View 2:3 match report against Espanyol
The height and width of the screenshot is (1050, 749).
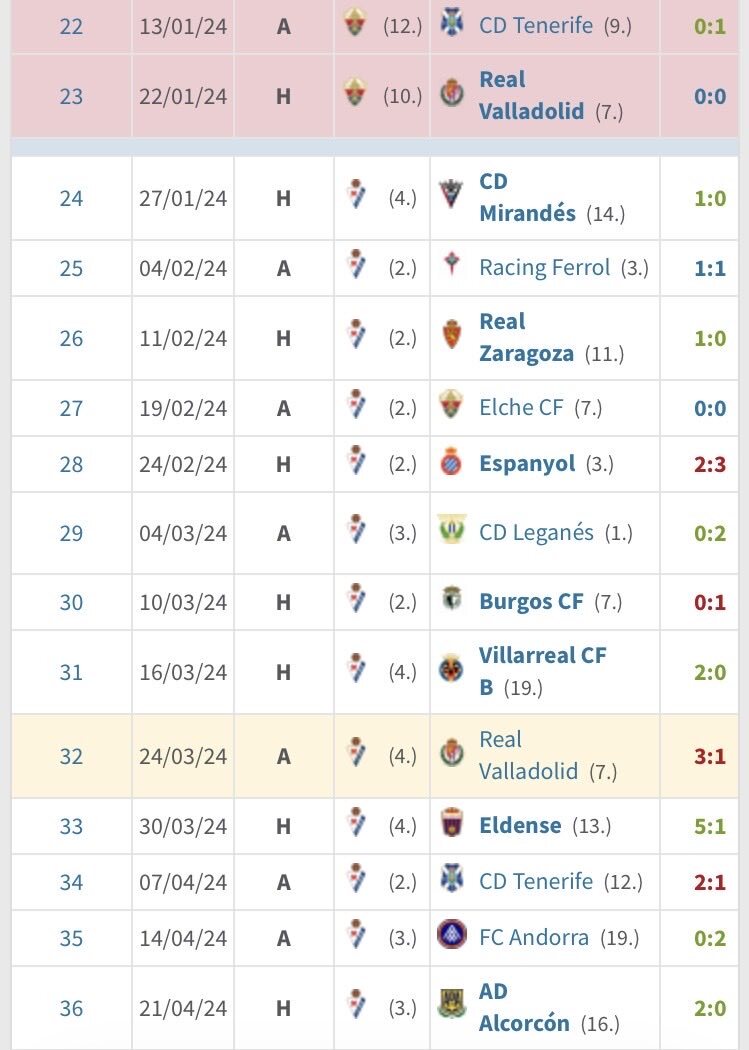[709, 464]
